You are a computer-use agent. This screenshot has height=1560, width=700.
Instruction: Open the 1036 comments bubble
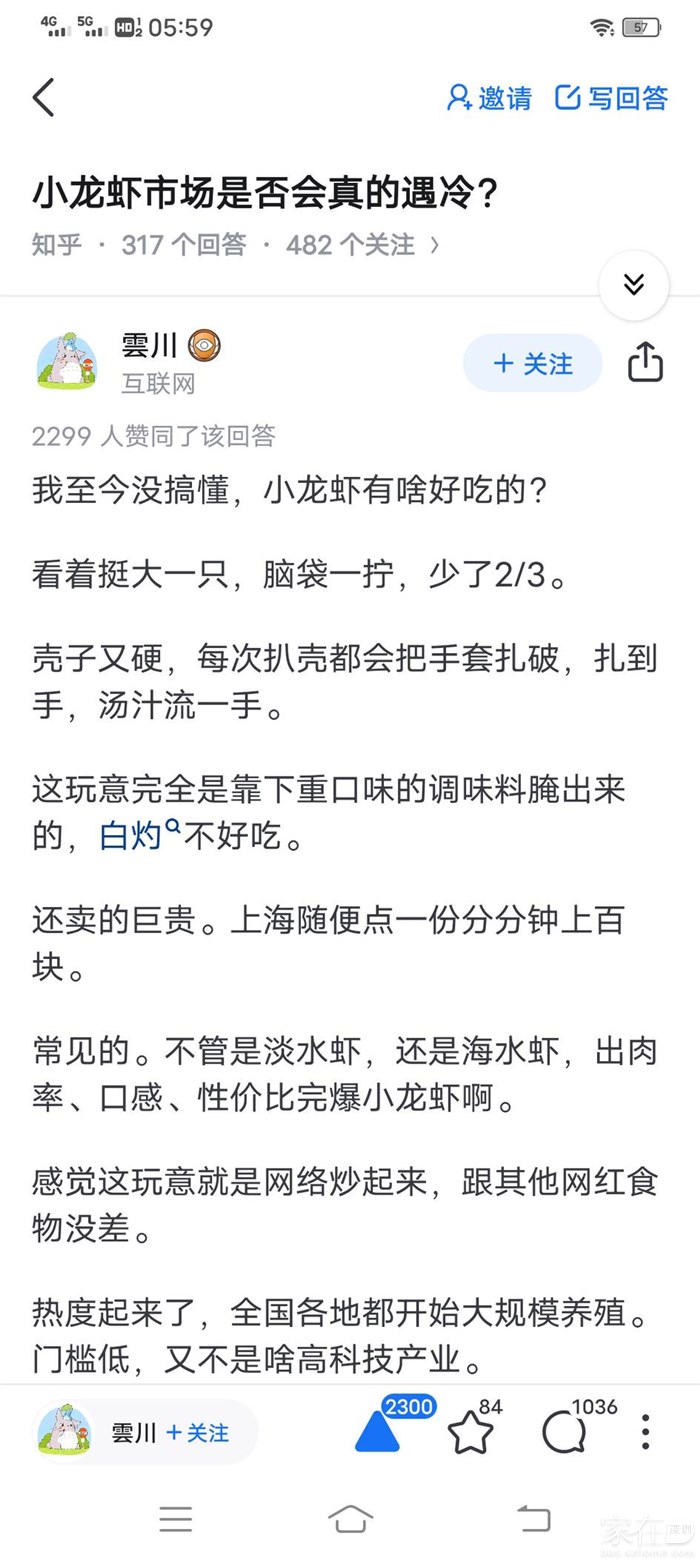(x=564, y=1433)
